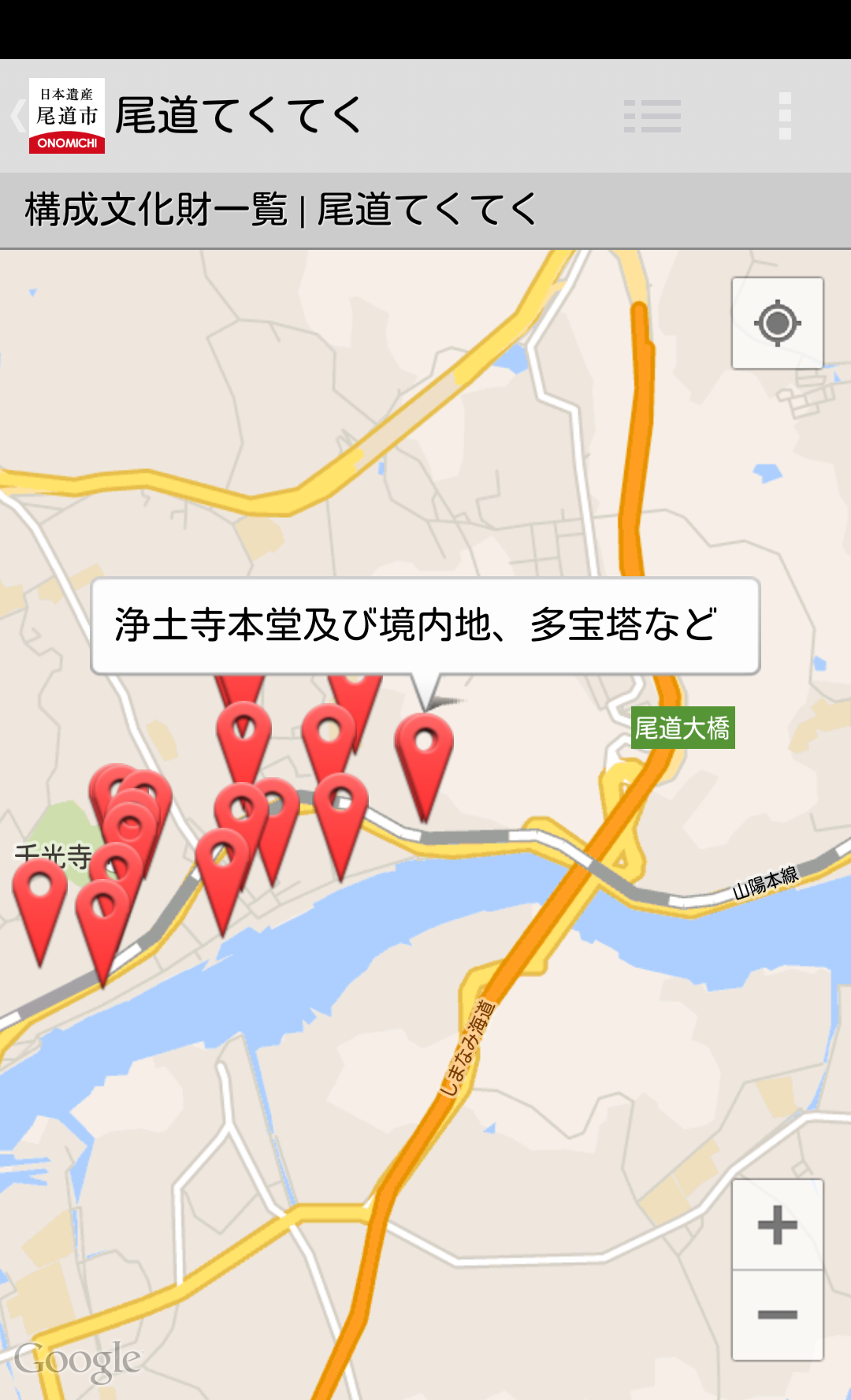Open the 浄土寺本堂及び境内地 info bubble

(x=425, y=626)
